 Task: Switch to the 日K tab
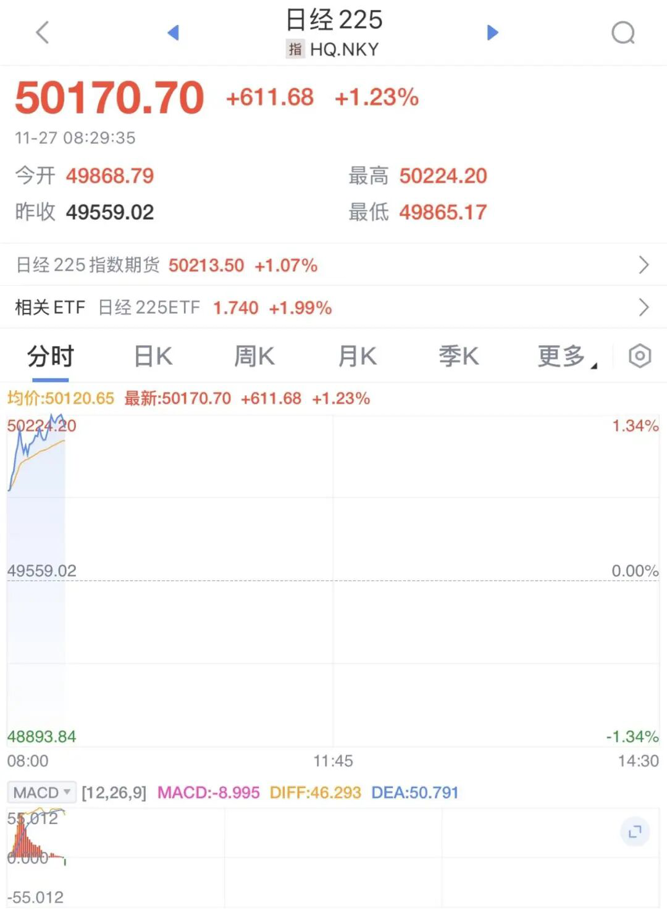[153, 356]
